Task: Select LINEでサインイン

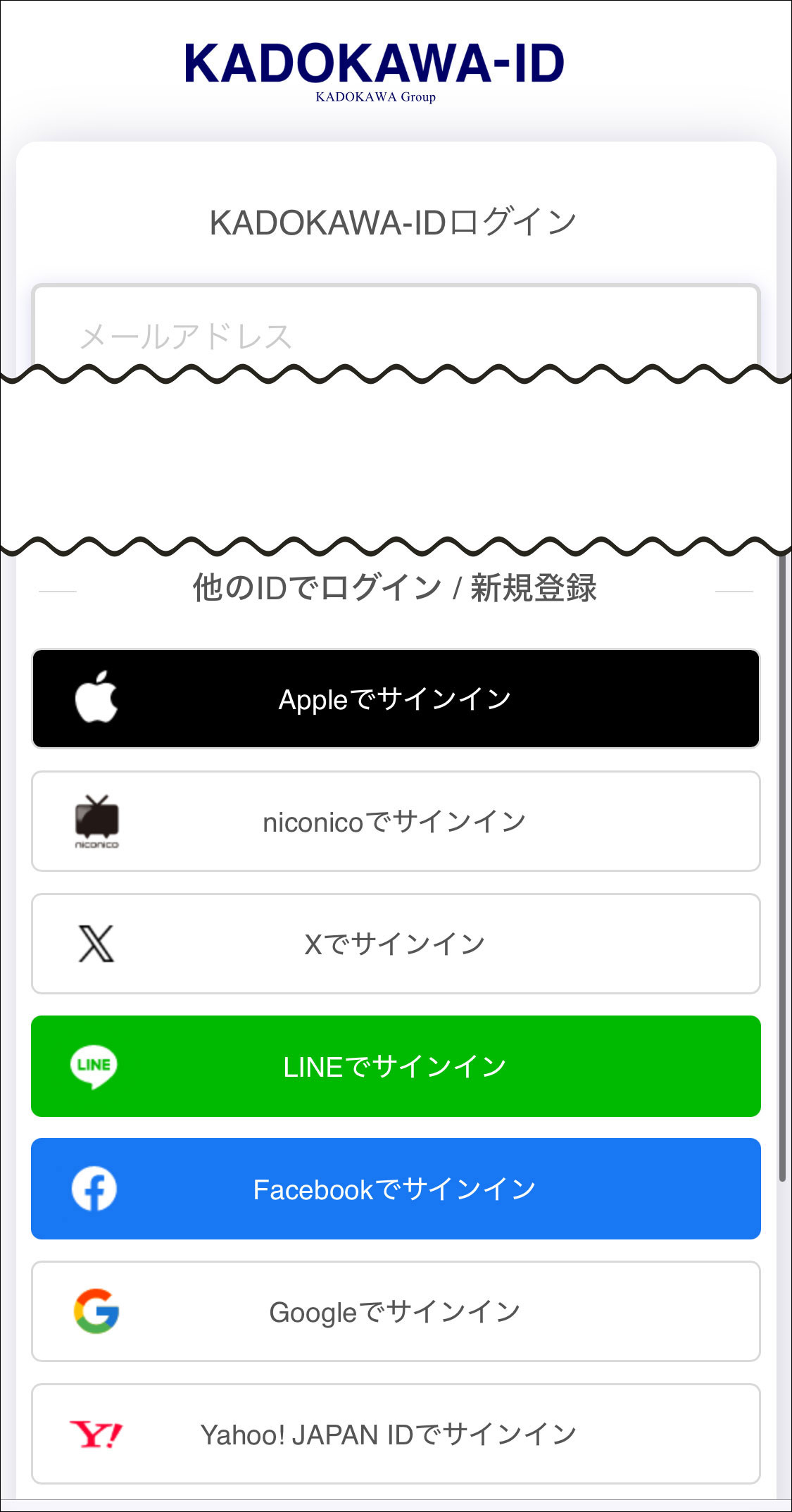Action: click(396, 1066)
